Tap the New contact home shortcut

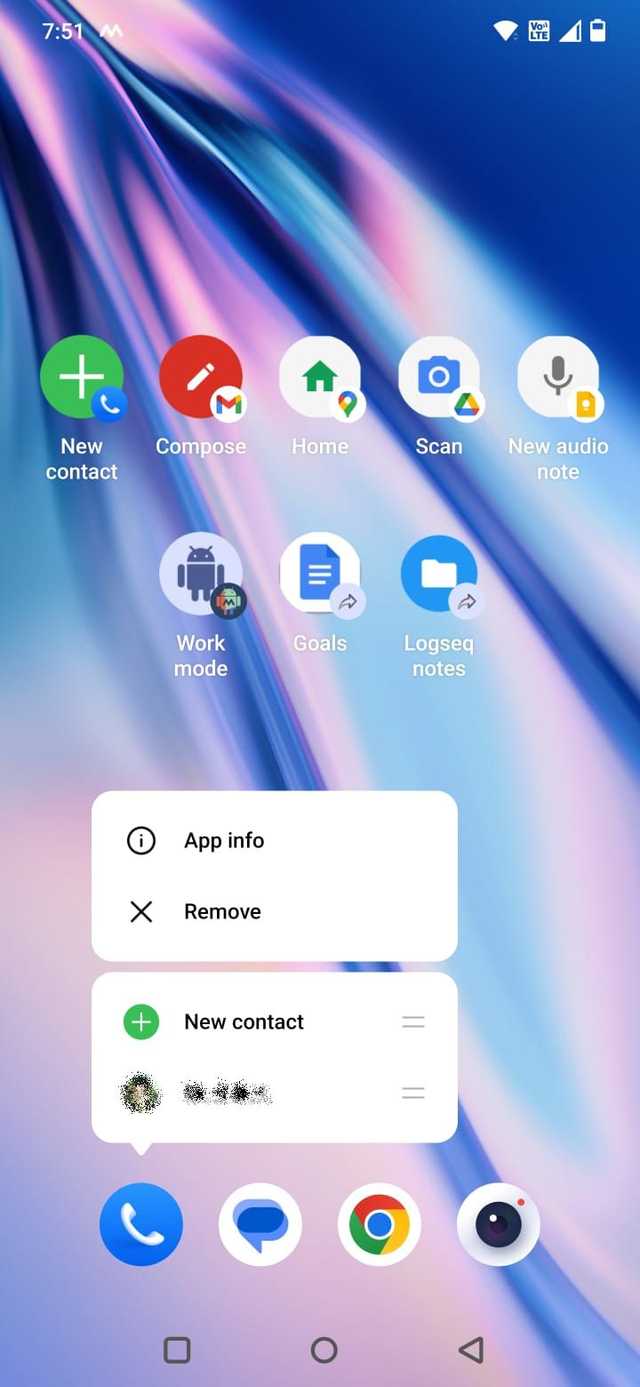point(82,378)
